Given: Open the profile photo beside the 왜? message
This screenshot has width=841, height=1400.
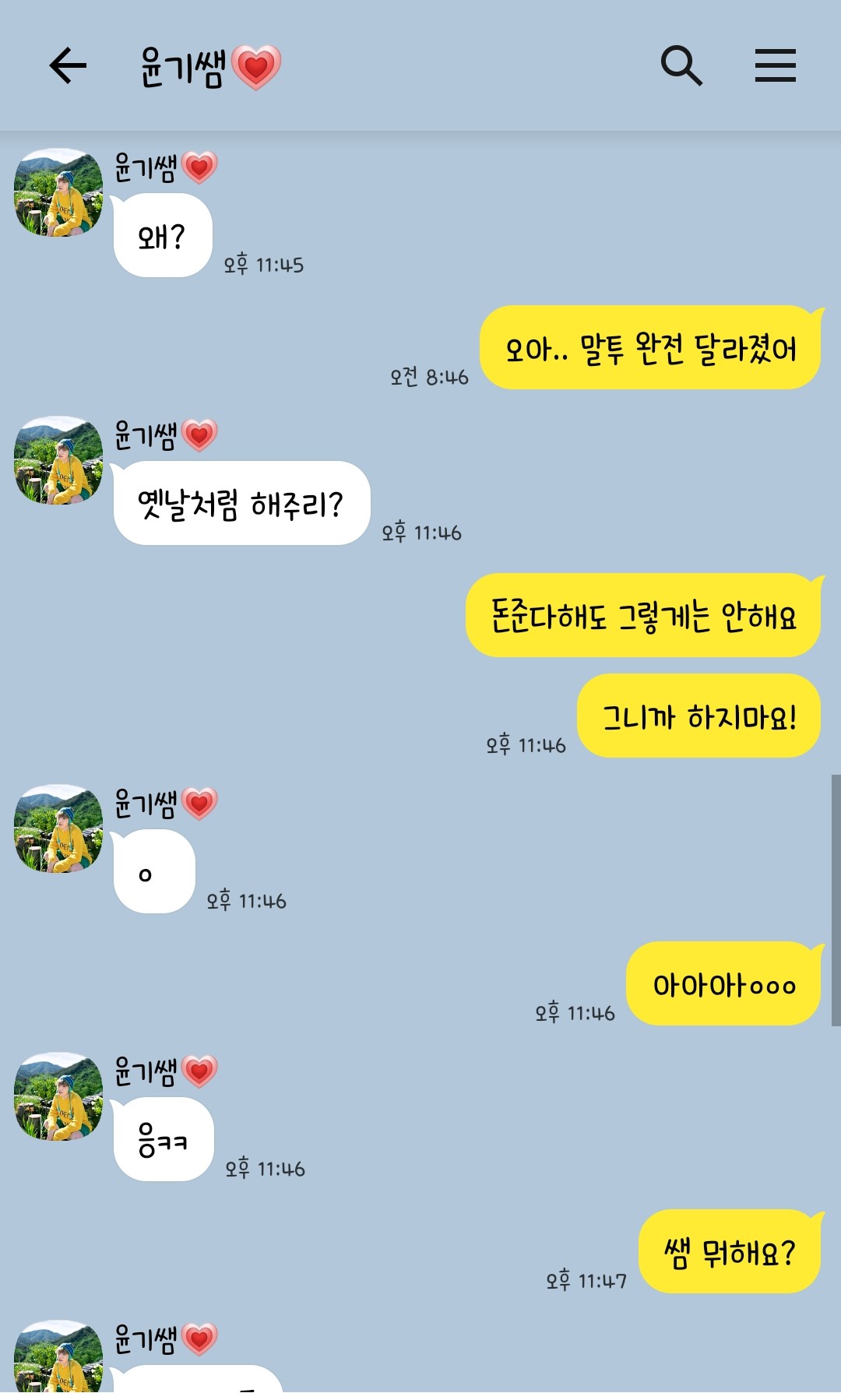Looking at the screenshot, I should click(58, 192).
